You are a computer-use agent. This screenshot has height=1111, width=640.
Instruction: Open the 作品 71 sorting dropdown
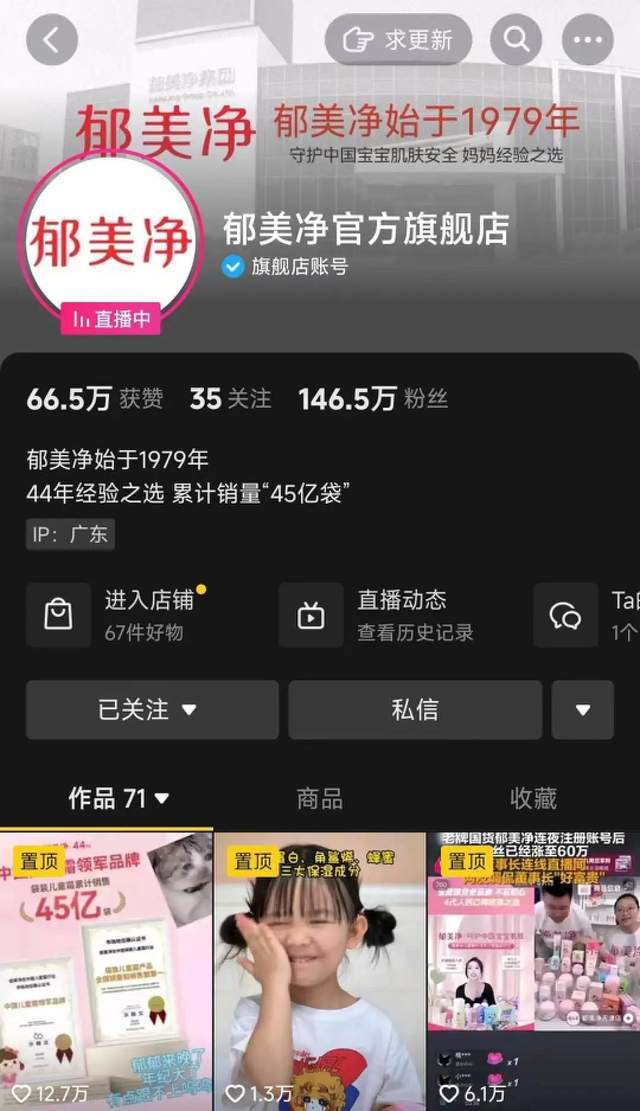(x=119, y=798)
